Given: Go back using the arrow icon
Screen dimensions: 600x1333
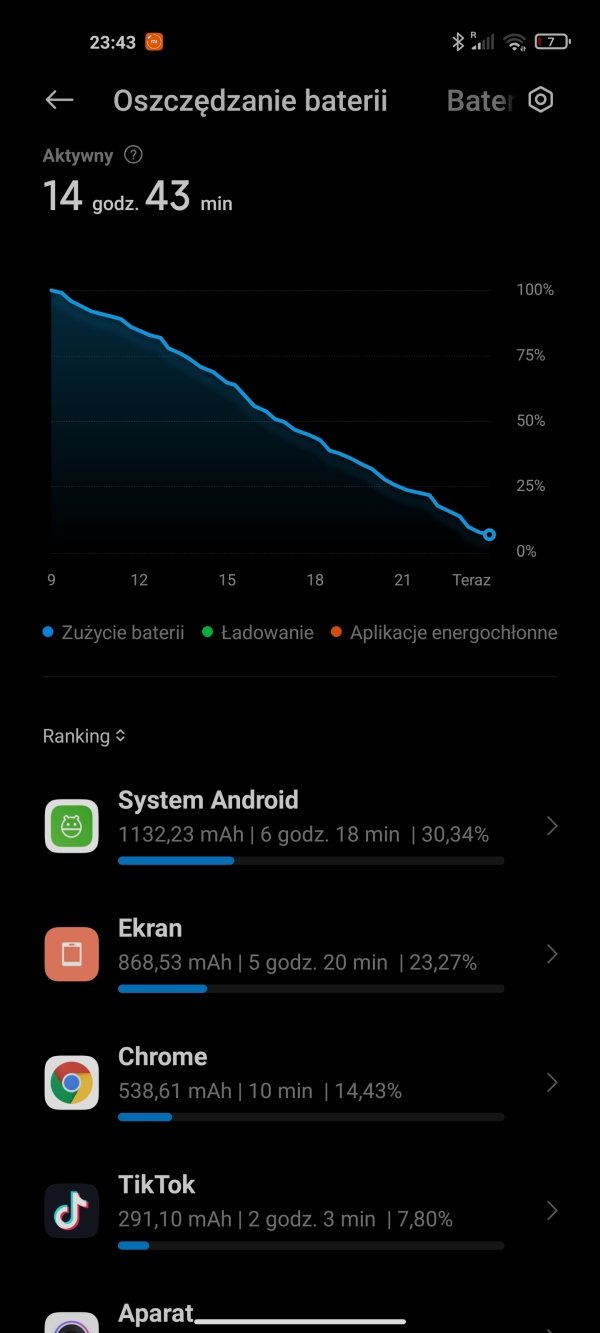Looking at the screenshot, I should tap(59, 100).
